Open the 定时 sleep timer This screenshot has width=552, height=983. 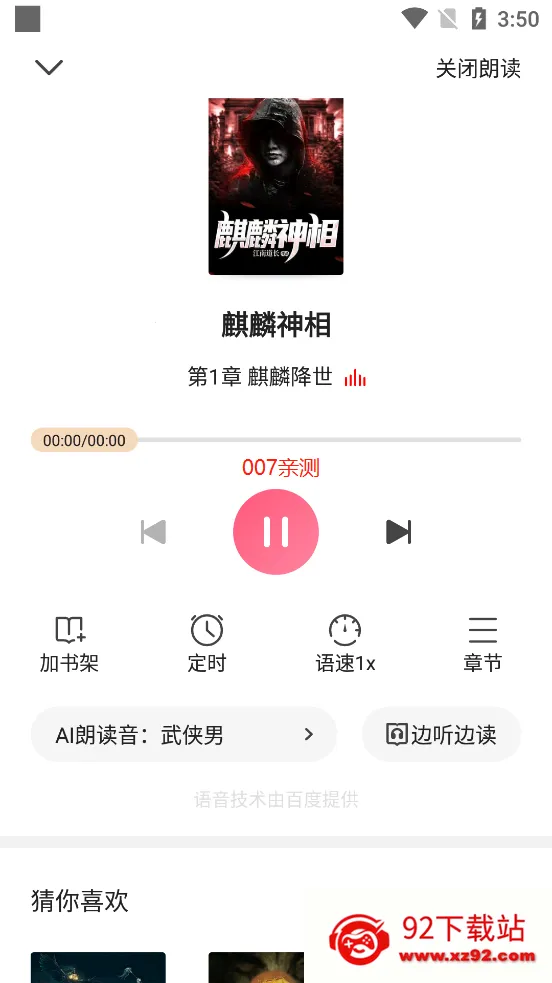tap(207, 644)
